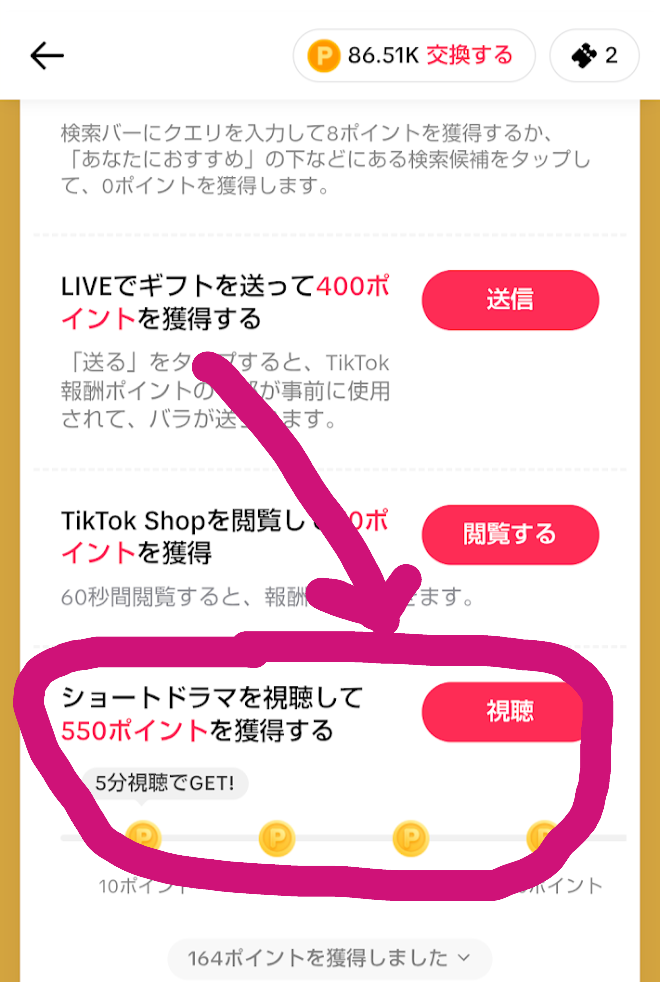The width and height of the screenshot is (660, 982).
Task: Tap 視聴 to watch short dramas
Action: coord(508,712)
